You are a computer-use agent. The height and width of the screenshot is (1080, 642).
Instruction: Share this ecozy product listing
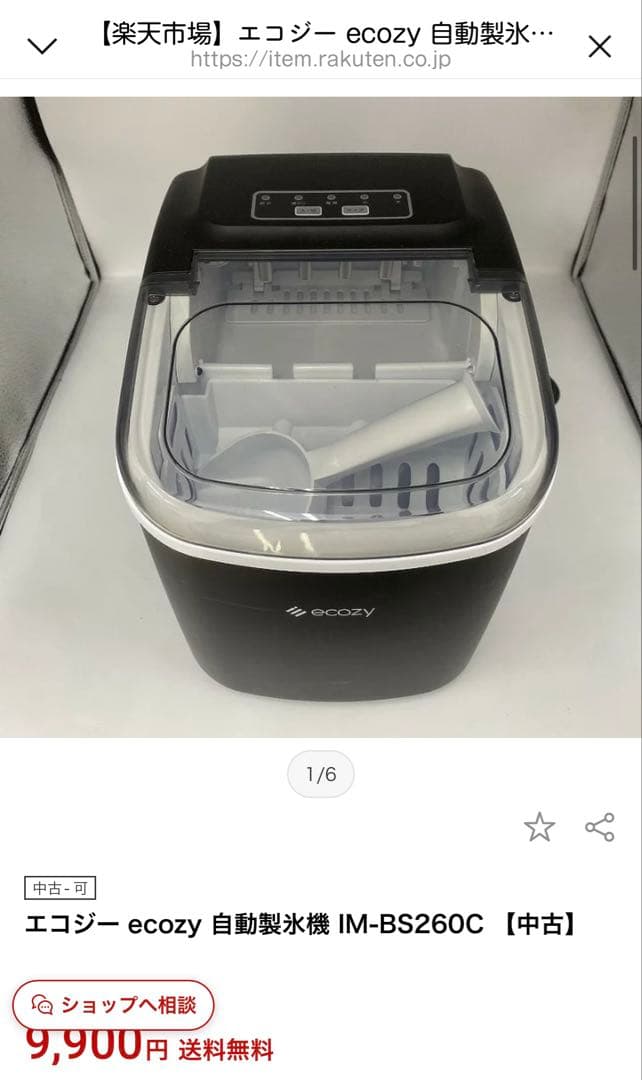tap(599, 827)
